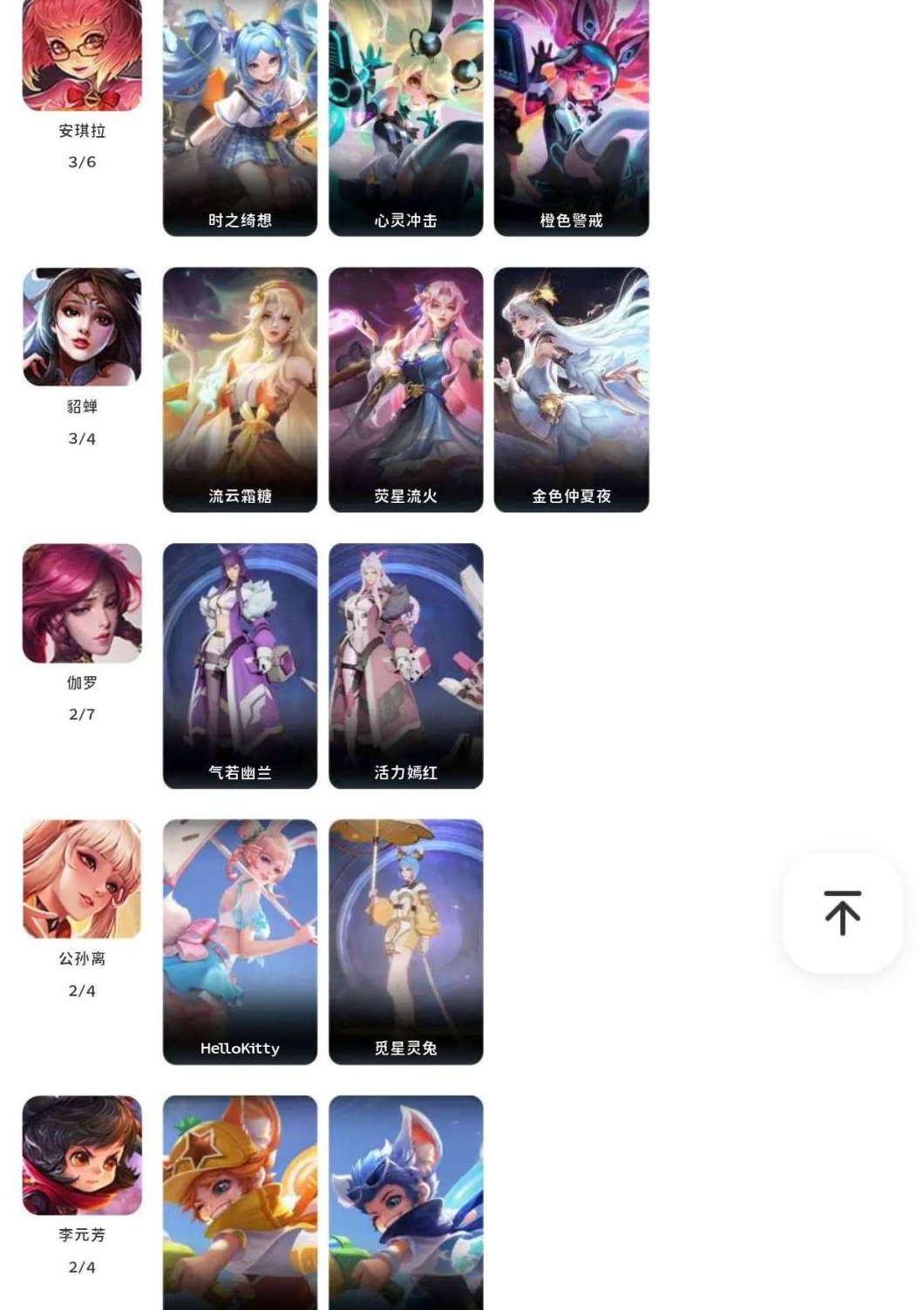Click the 2/7 progress label under 伽罗

click(x=81, y=712)
